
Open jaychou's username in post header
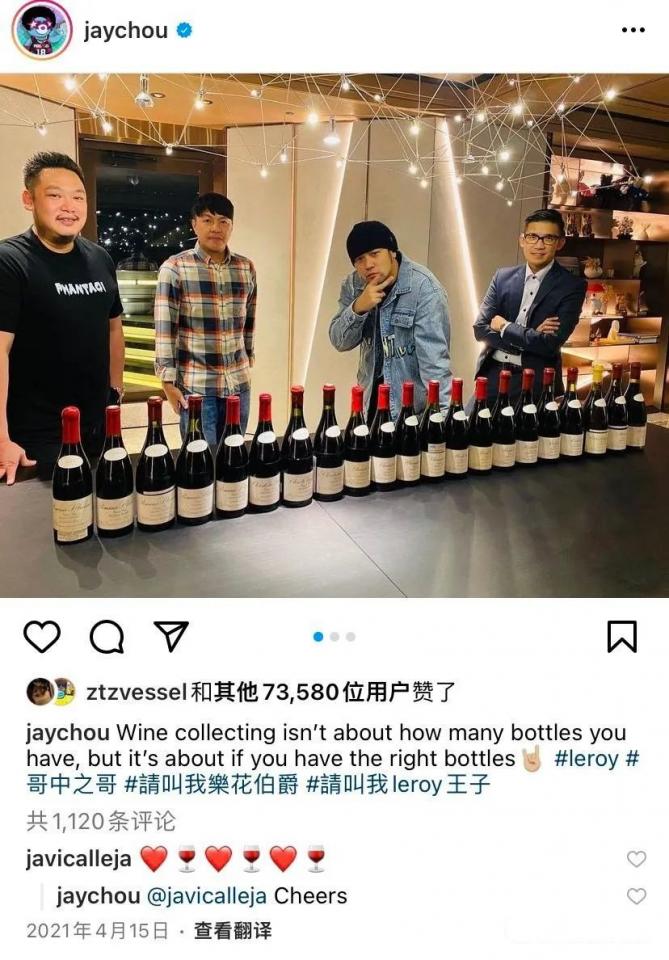coord(126,30)
